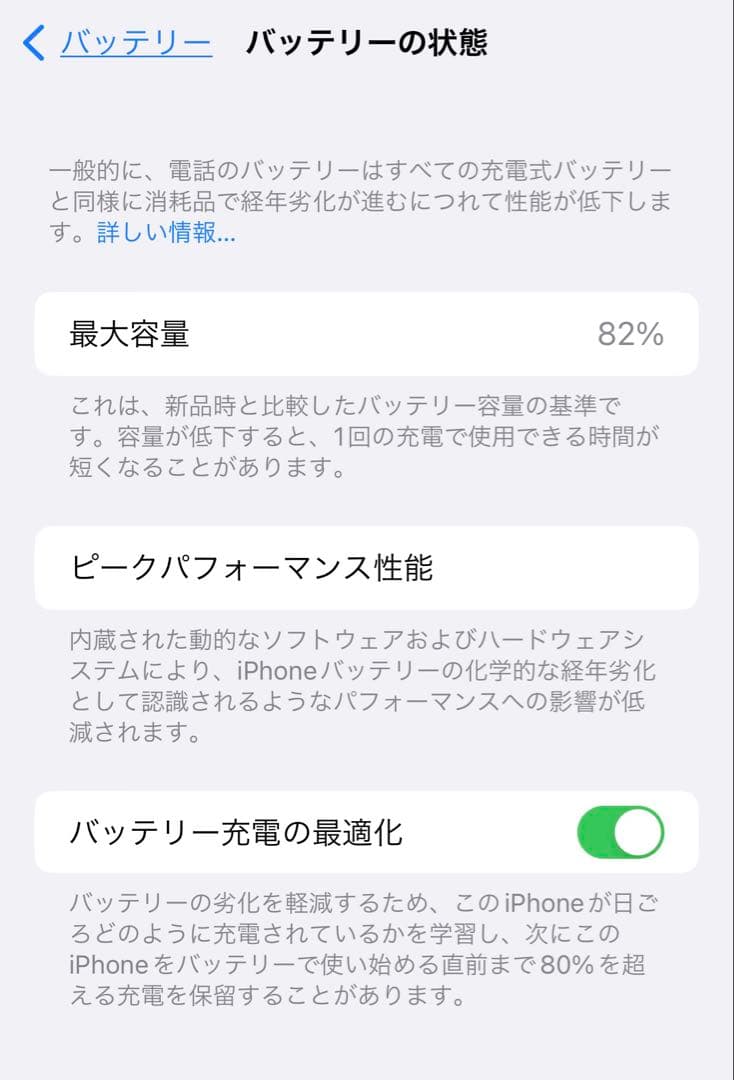This screenshot has height=1080, width=734.
Task: Select the peak performance capability row
Action: pos(367,568)
